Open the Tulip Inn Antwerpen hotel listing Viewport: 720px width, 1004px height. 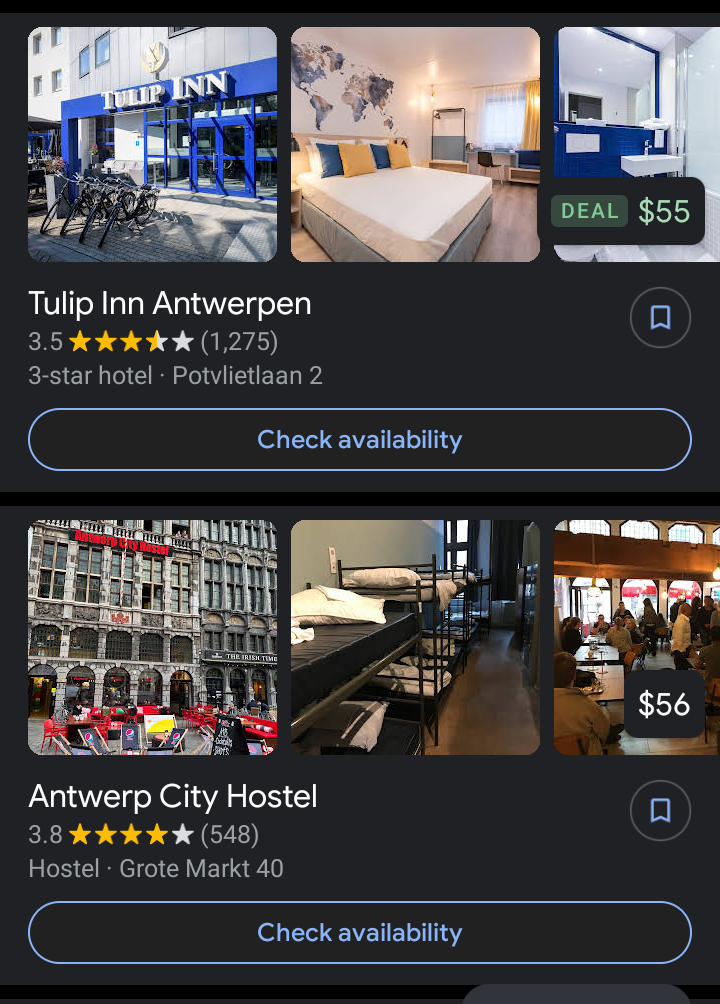tap(170, 303)
